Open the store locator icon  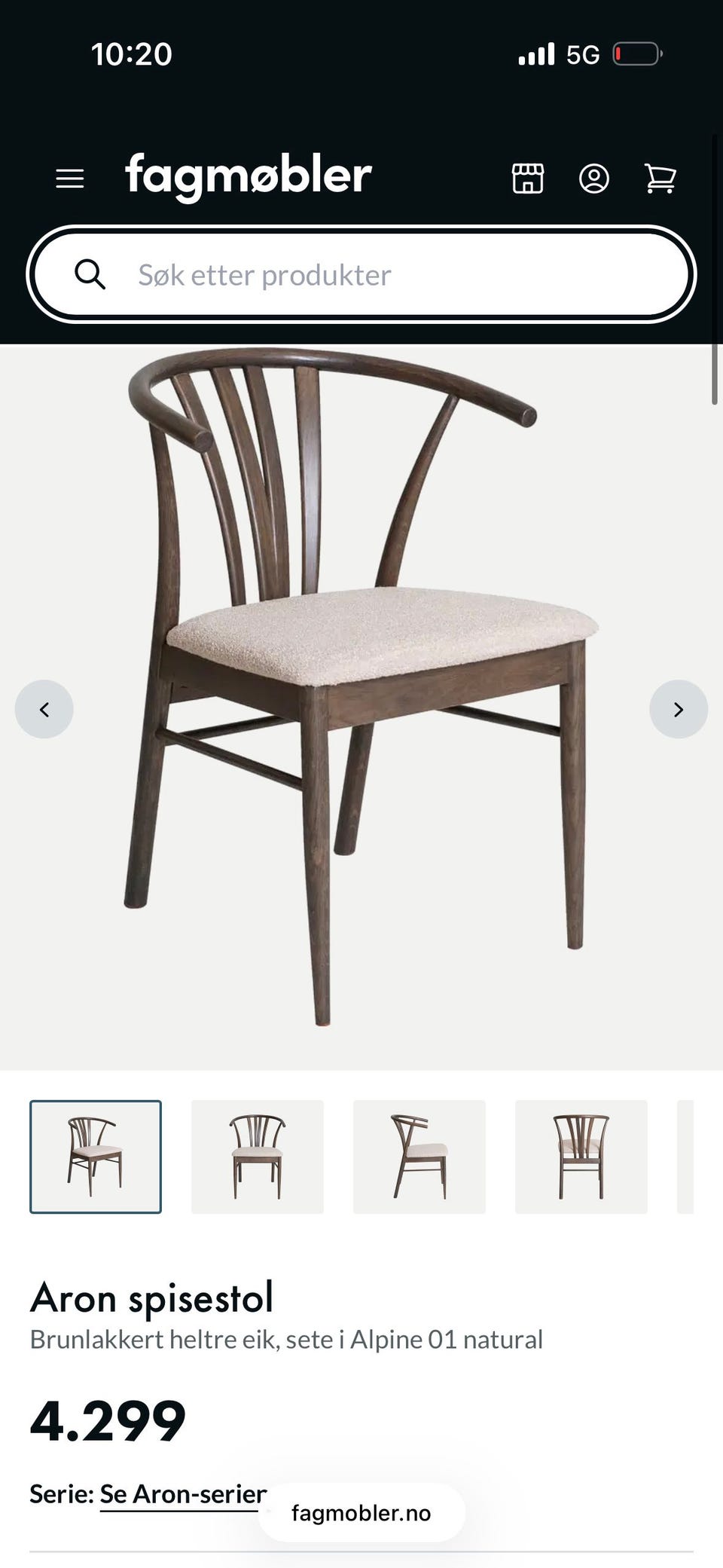(x=528, y=179)
